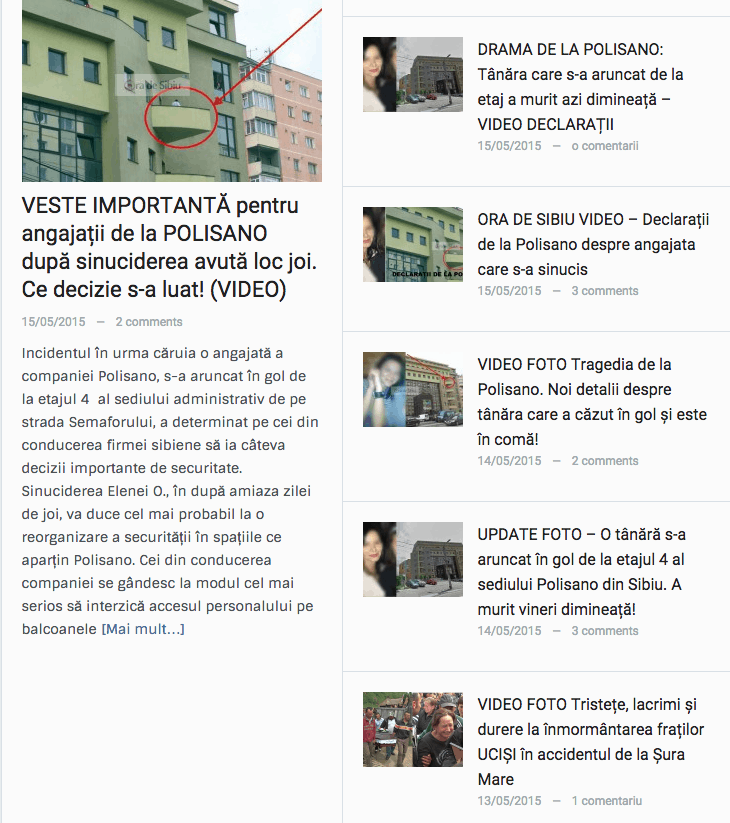The height and width of the screenshot is (823, 730).
Task: Tap the Mai mult... read more link
Action: click(x=143, y=629)
